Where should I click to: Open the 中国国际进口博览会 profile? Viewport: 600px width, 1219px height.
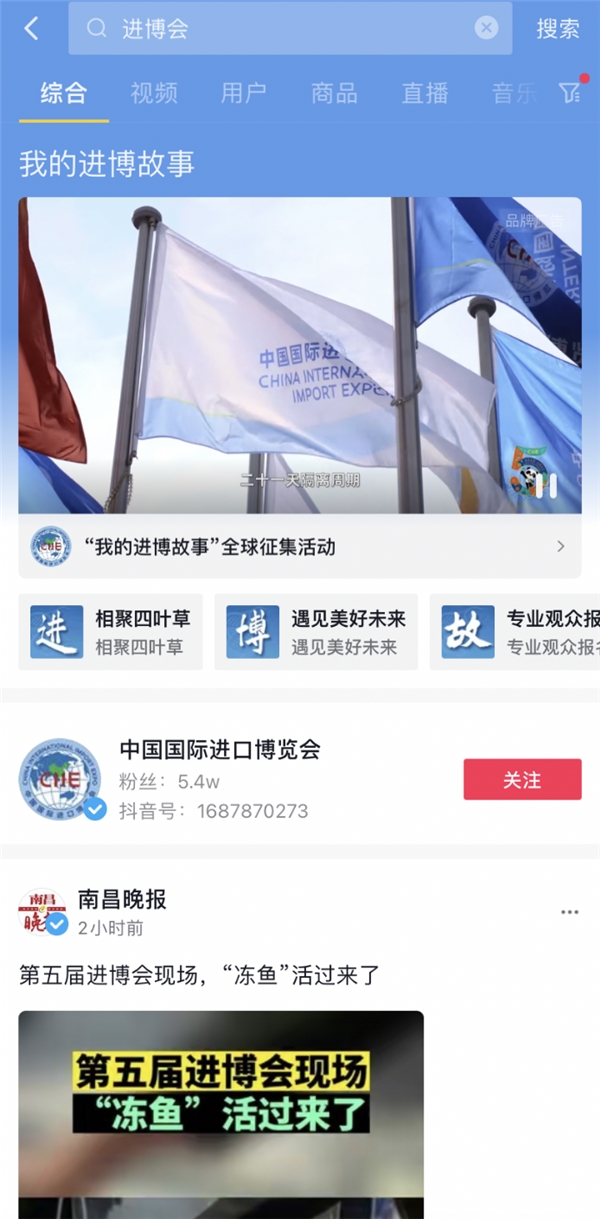[220, 750]
